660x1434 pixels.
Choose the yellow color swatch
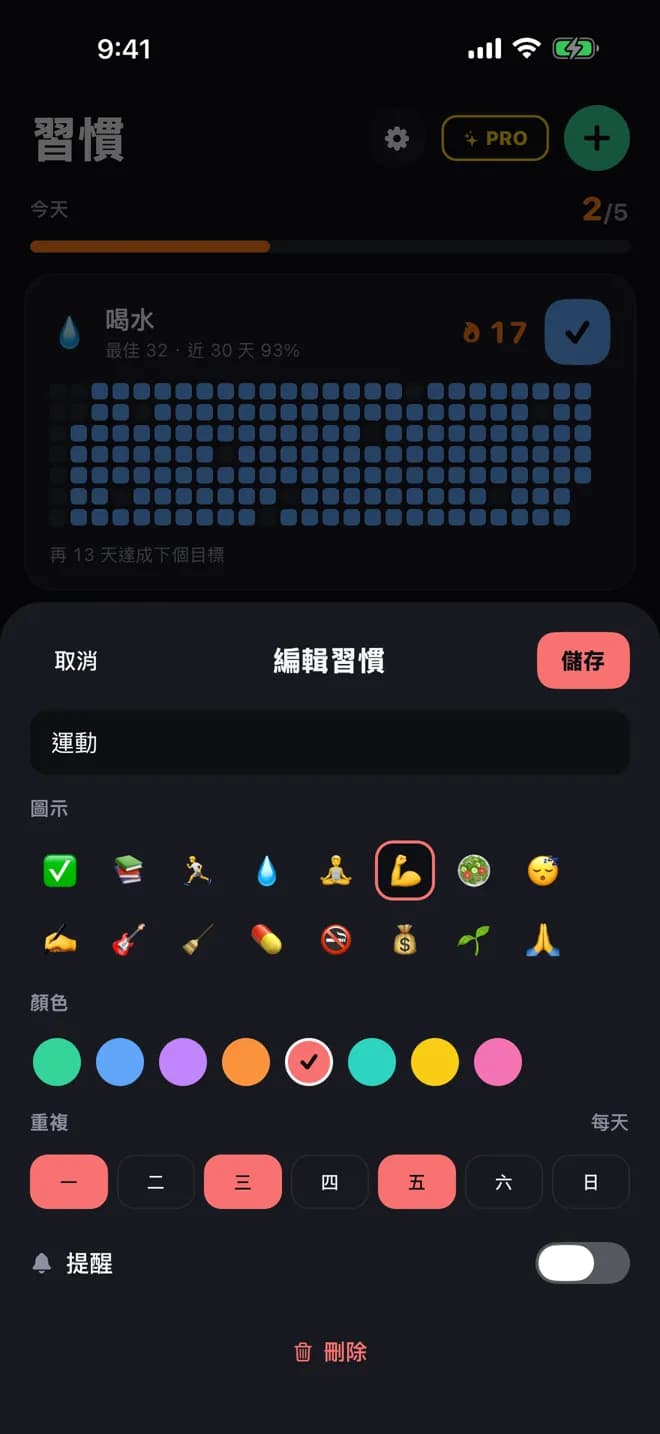[435, 1062]
